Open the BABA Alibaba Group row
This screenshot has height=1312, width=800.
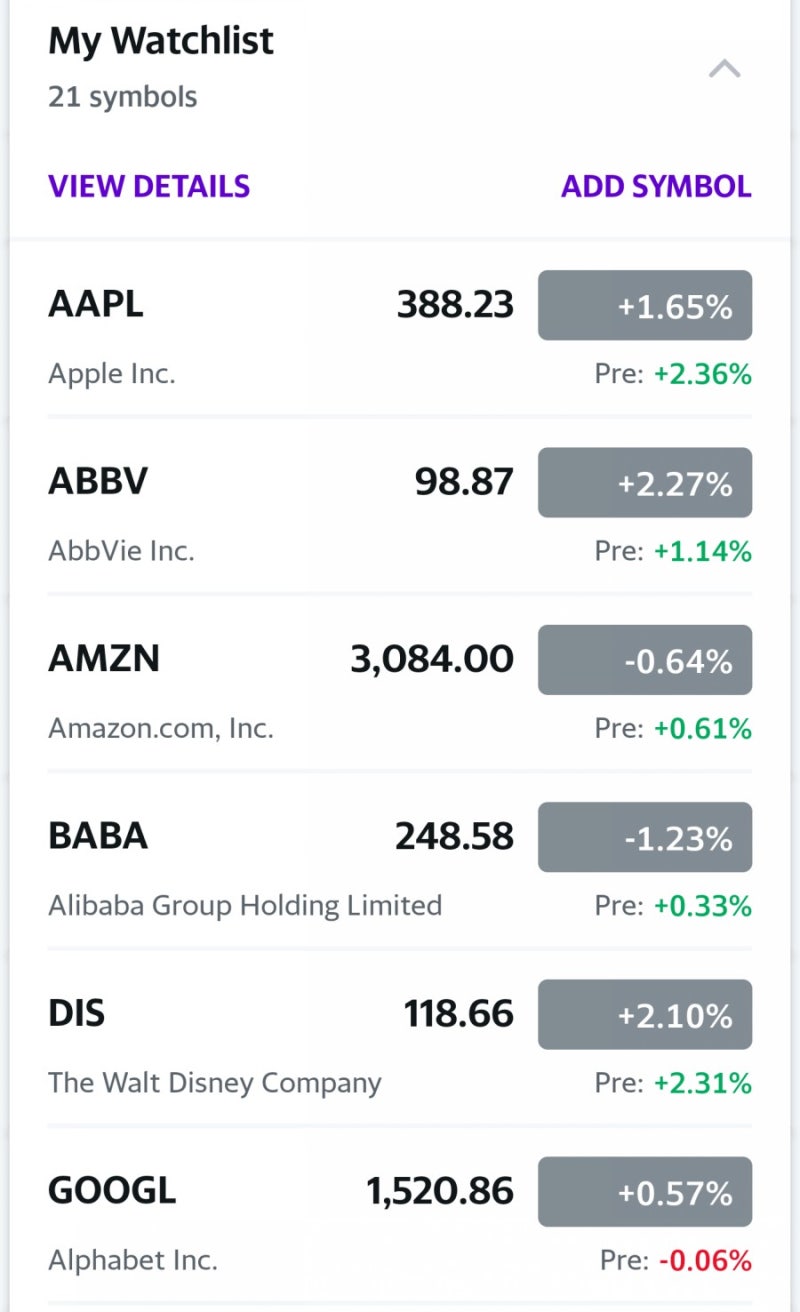tap(400, 860)
